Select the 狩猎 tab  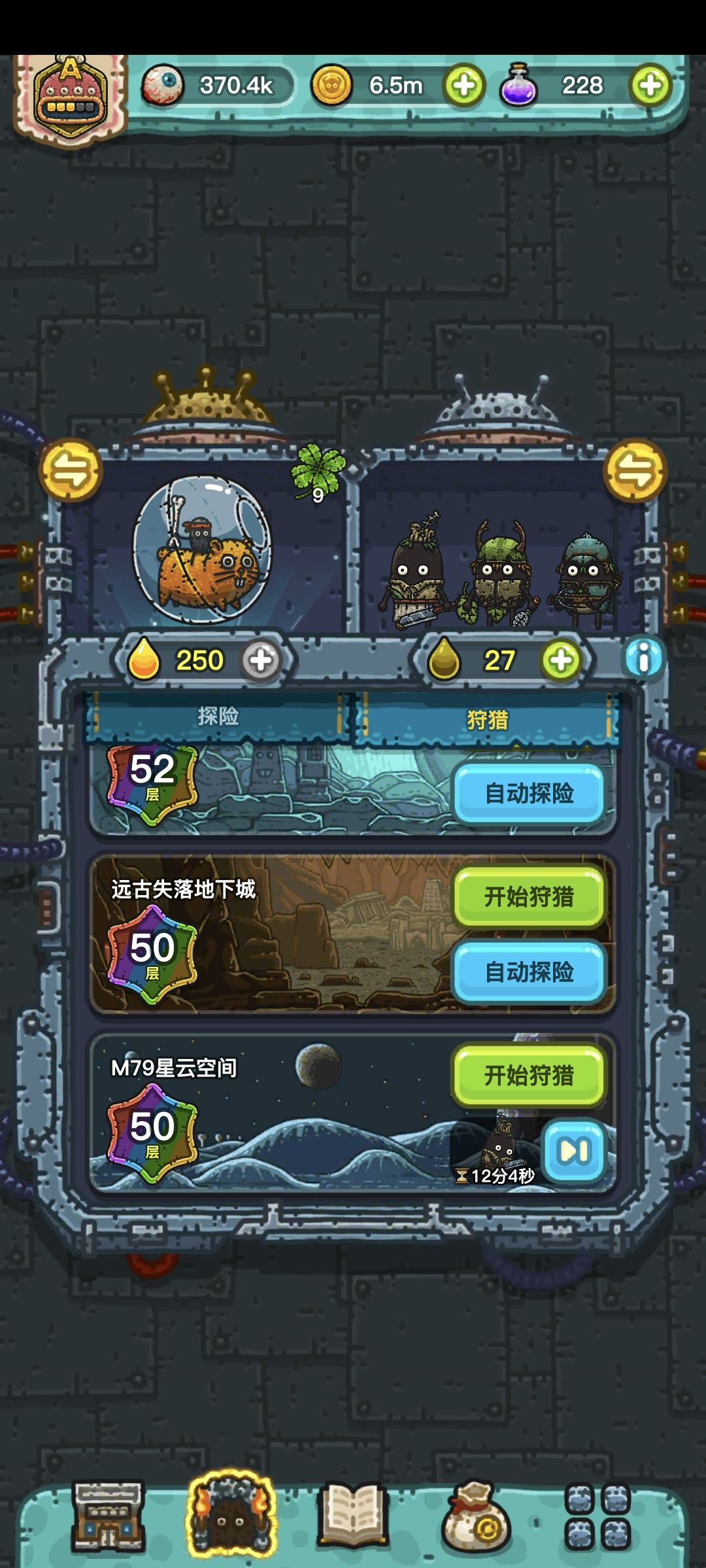(487, 720)
